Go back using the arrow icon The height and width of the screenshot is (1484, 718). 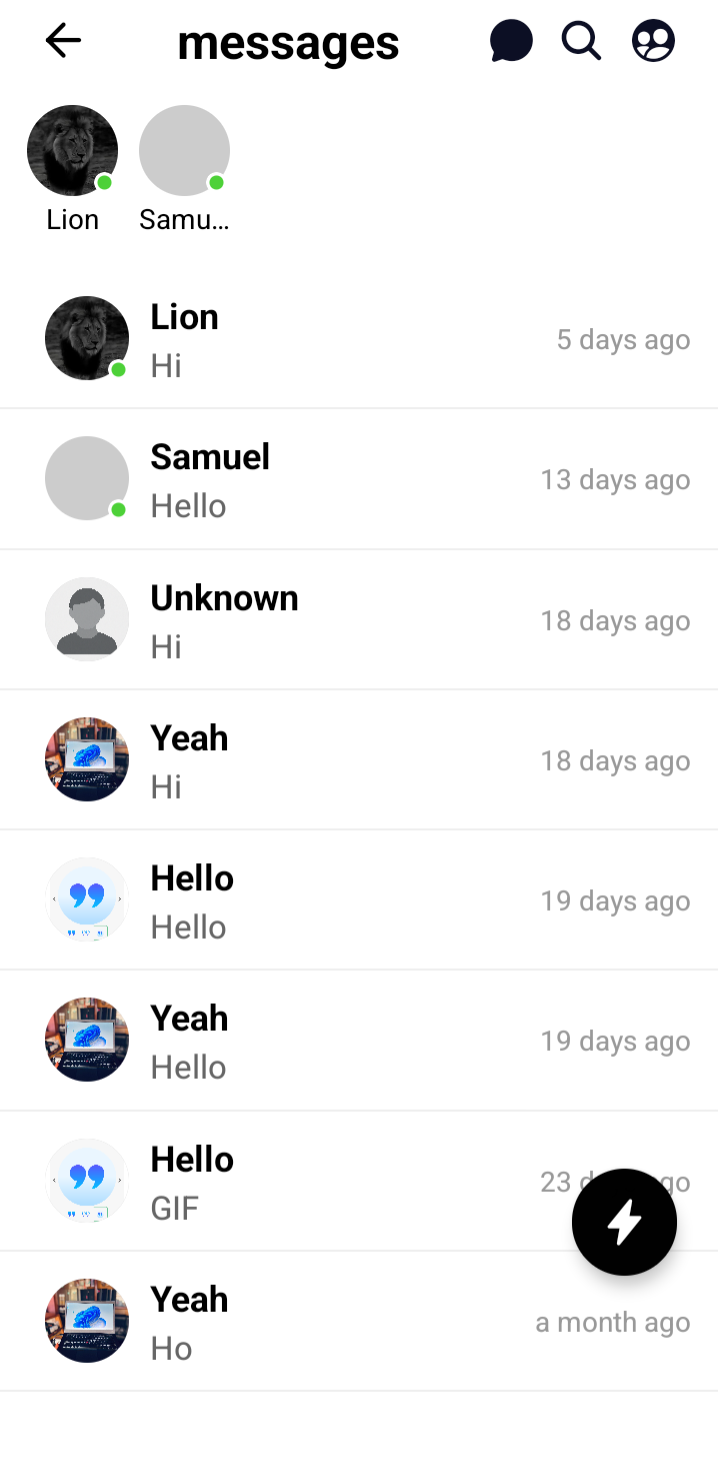click(x=63, y=41)
